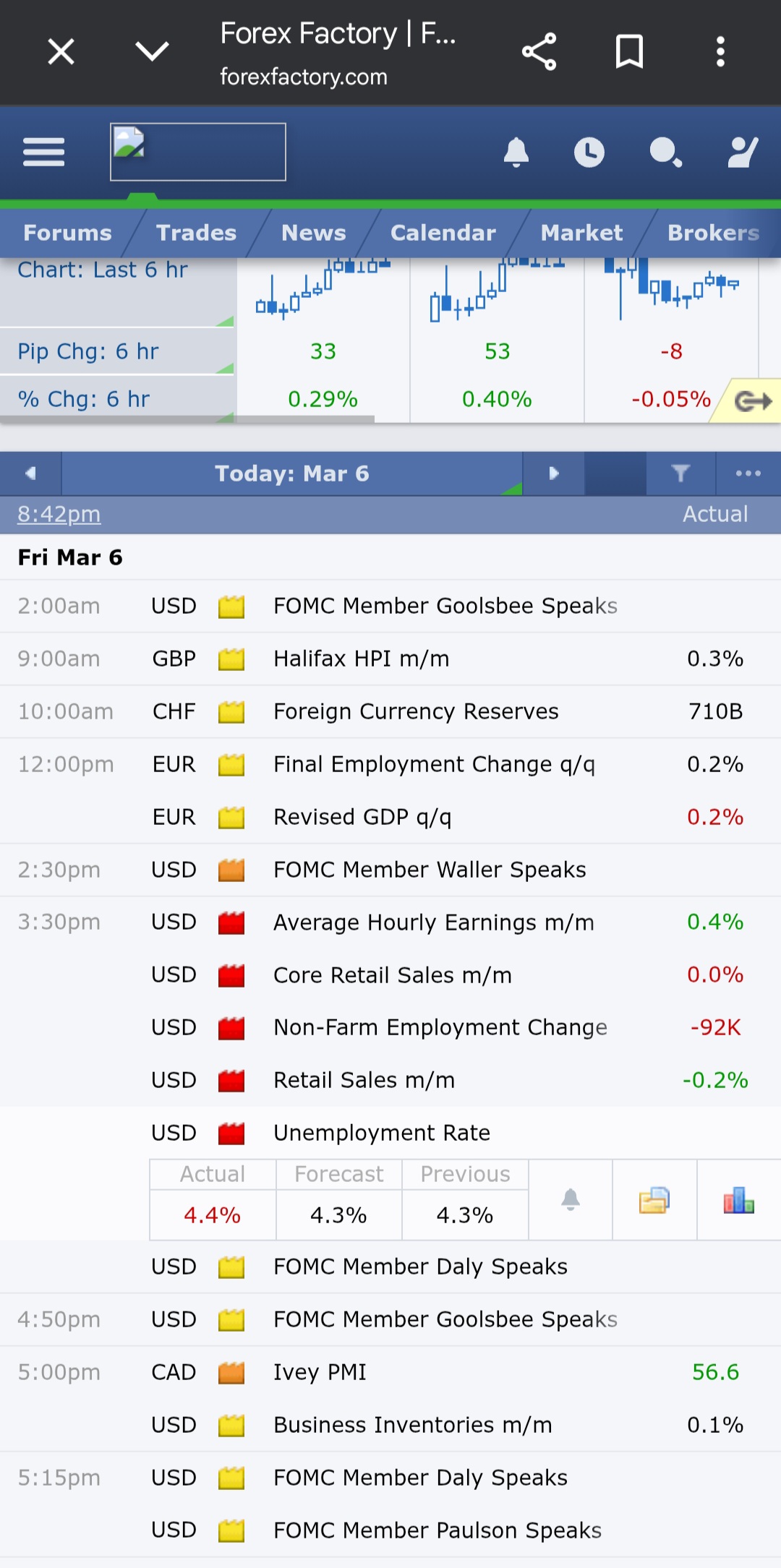Open the clock time settings icon

point(589,153)
